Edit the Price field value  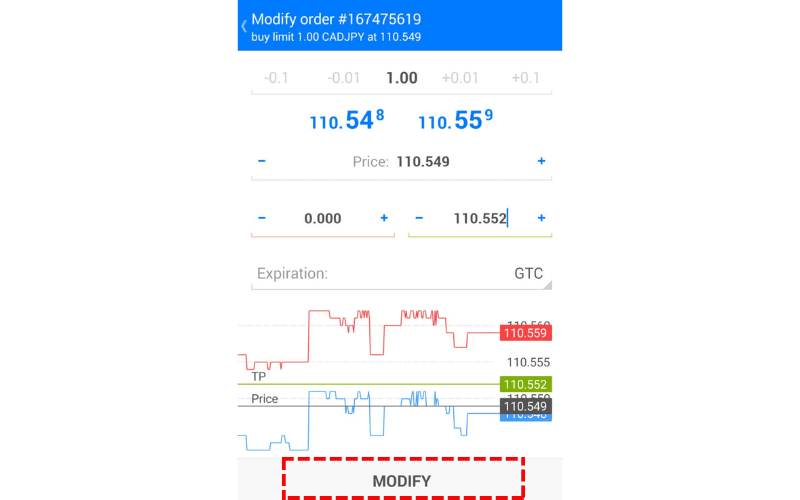pyautogui.click(x=422, y=161)
